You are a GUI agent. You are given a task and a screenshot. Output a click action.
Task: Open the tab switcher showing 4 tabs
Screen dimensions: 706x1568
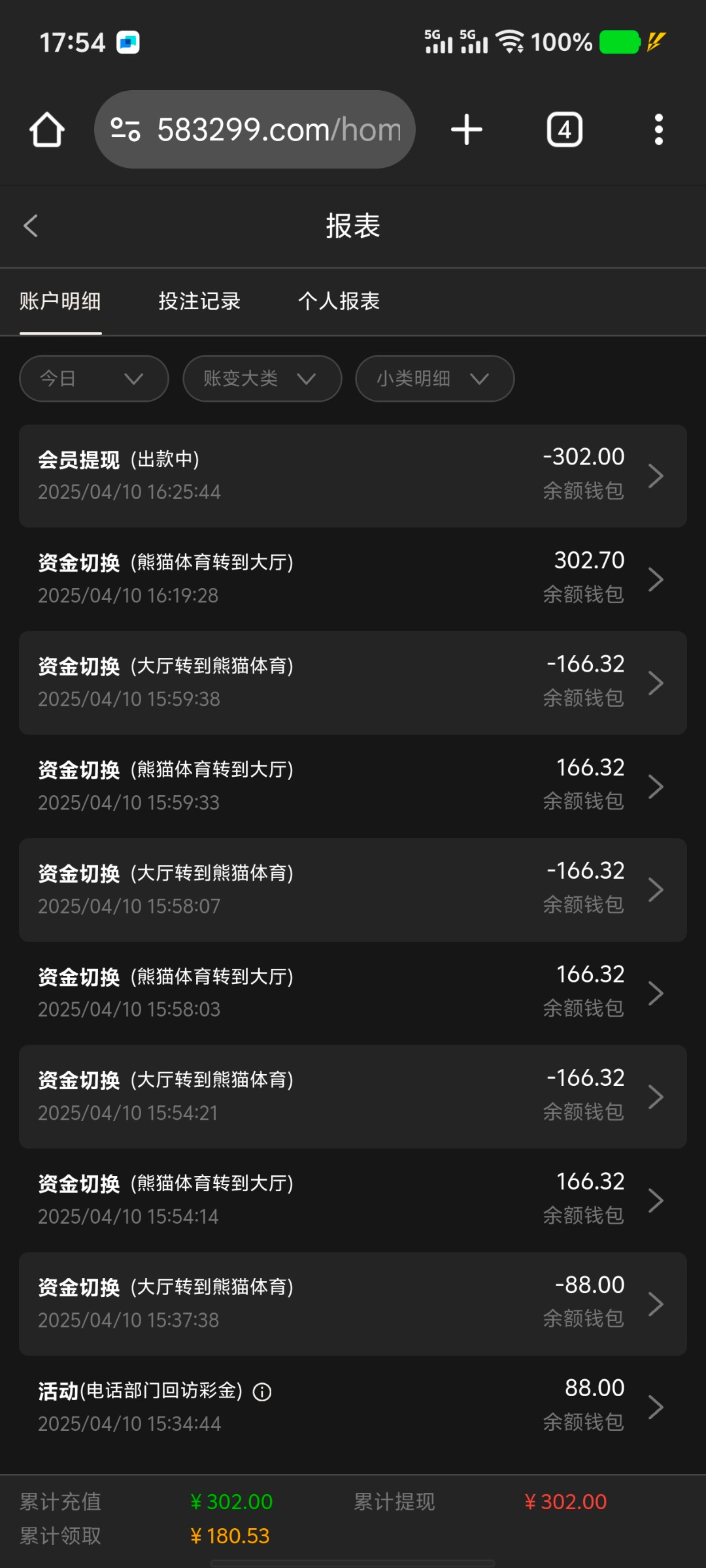coord(565,129)
